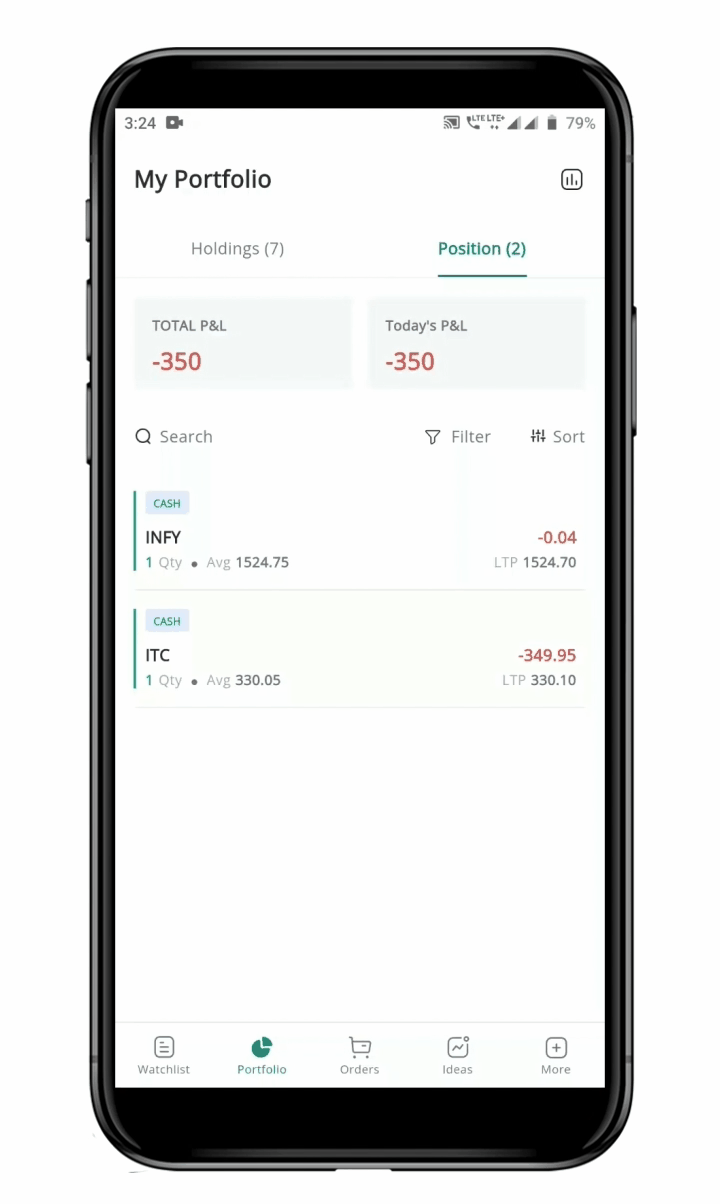Open the Sort options

[x=557, y=437]
